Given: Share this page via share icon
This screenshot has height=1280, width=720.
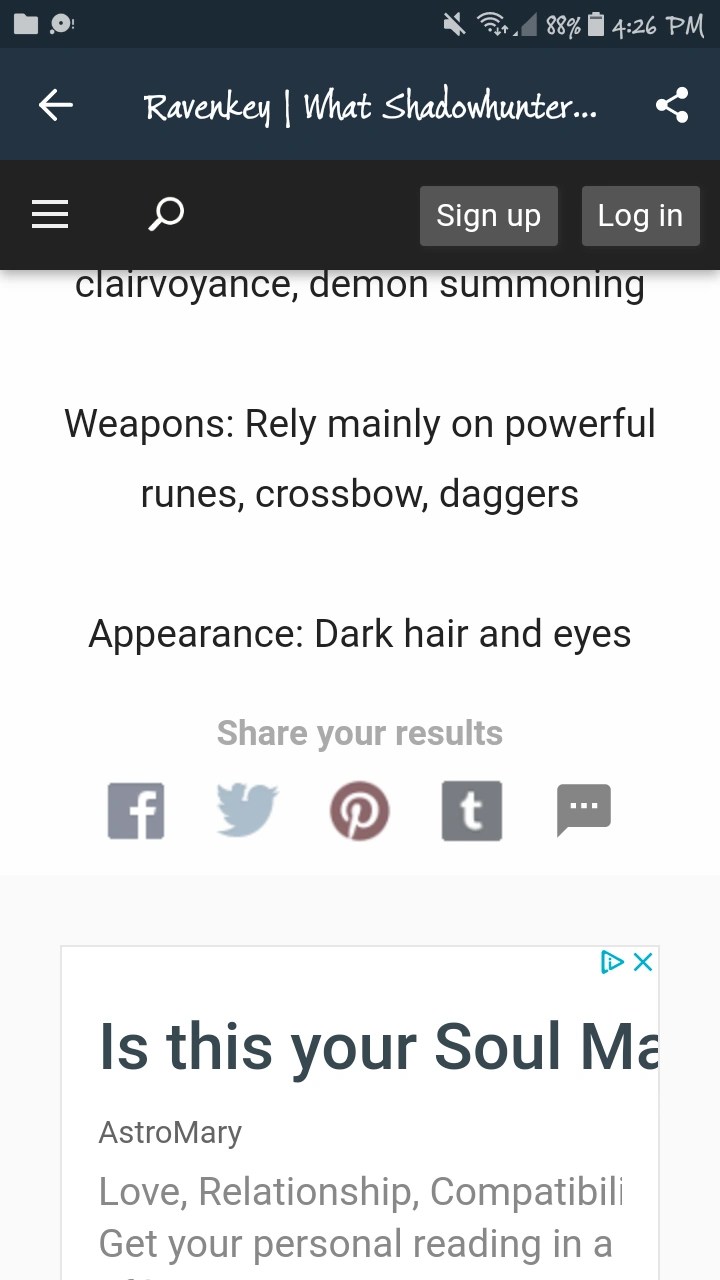Looking at the screenshot, I should pyautogui.click(x=672, y=105).
